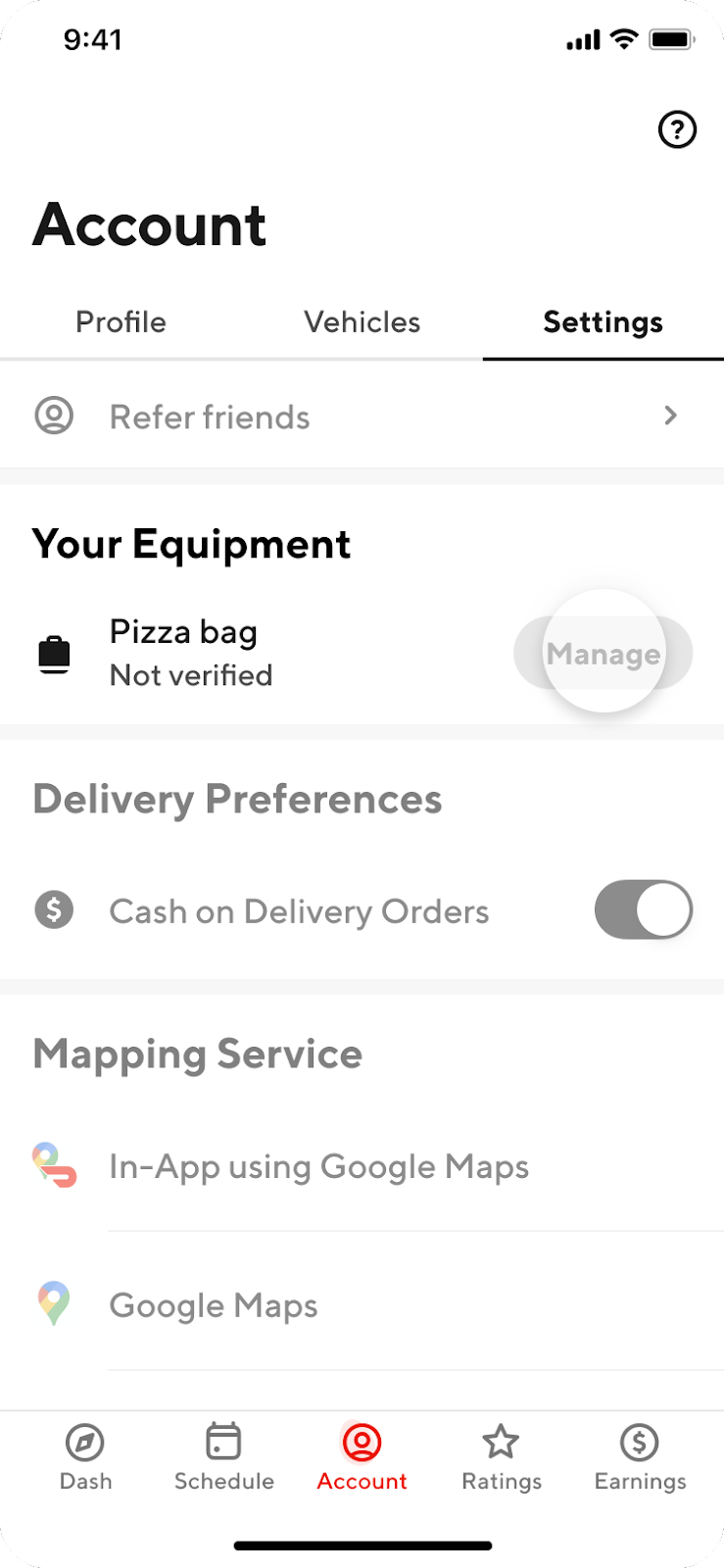The image size is (724, 1568).
Task: Click the Google Maps pin icon
Action: click(53, 1303)
